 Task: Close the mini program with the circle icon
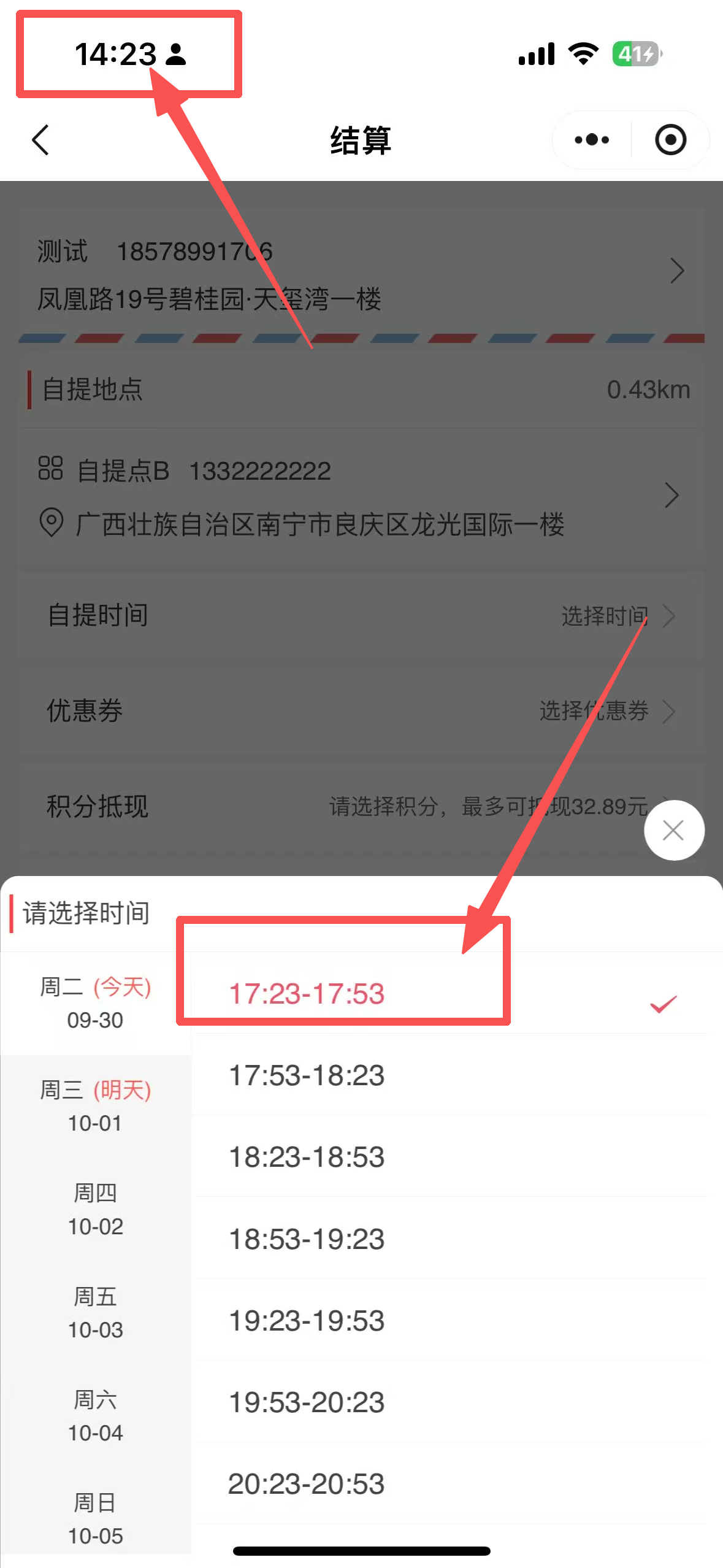(670, 140)
